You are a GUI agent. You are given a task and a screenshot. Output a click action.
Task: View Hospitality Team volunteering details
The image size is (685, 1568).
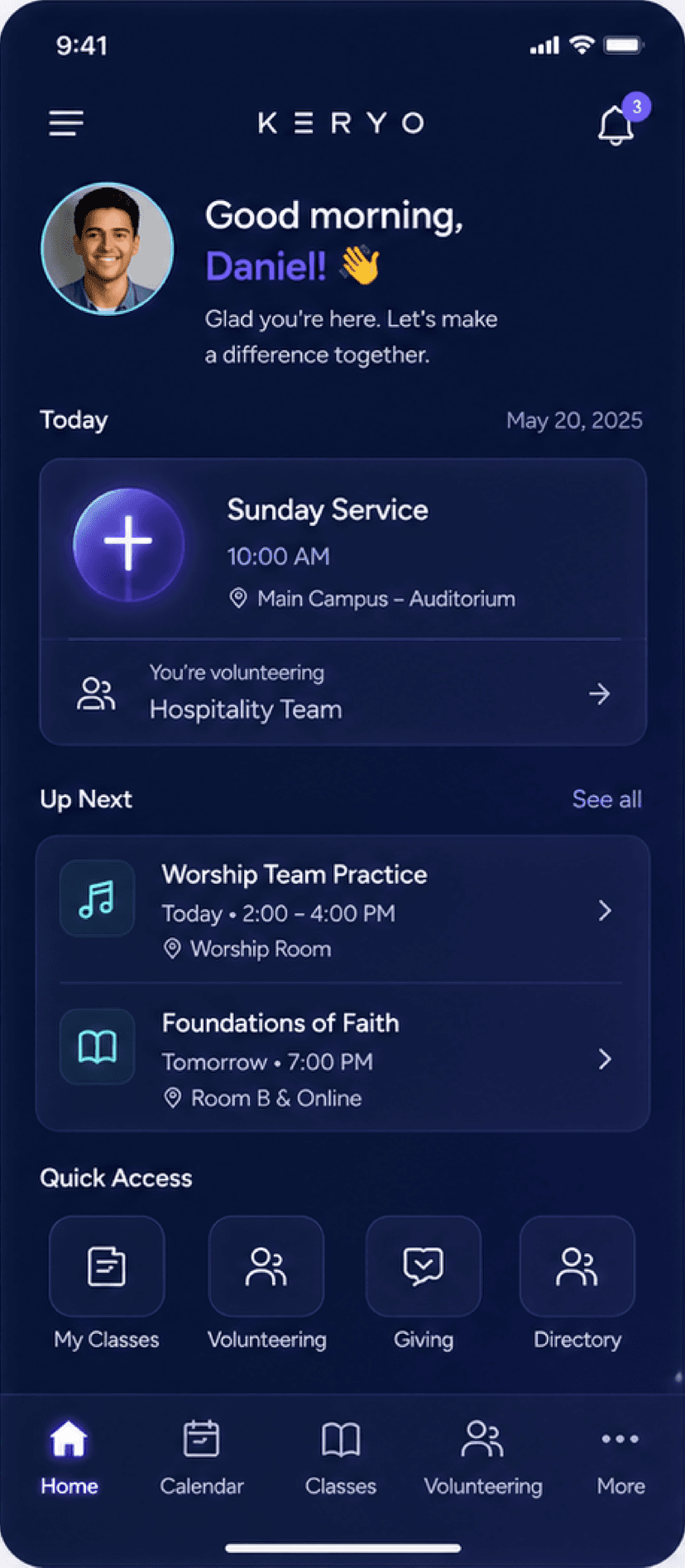pyautogui.click(x=342, y=692)
